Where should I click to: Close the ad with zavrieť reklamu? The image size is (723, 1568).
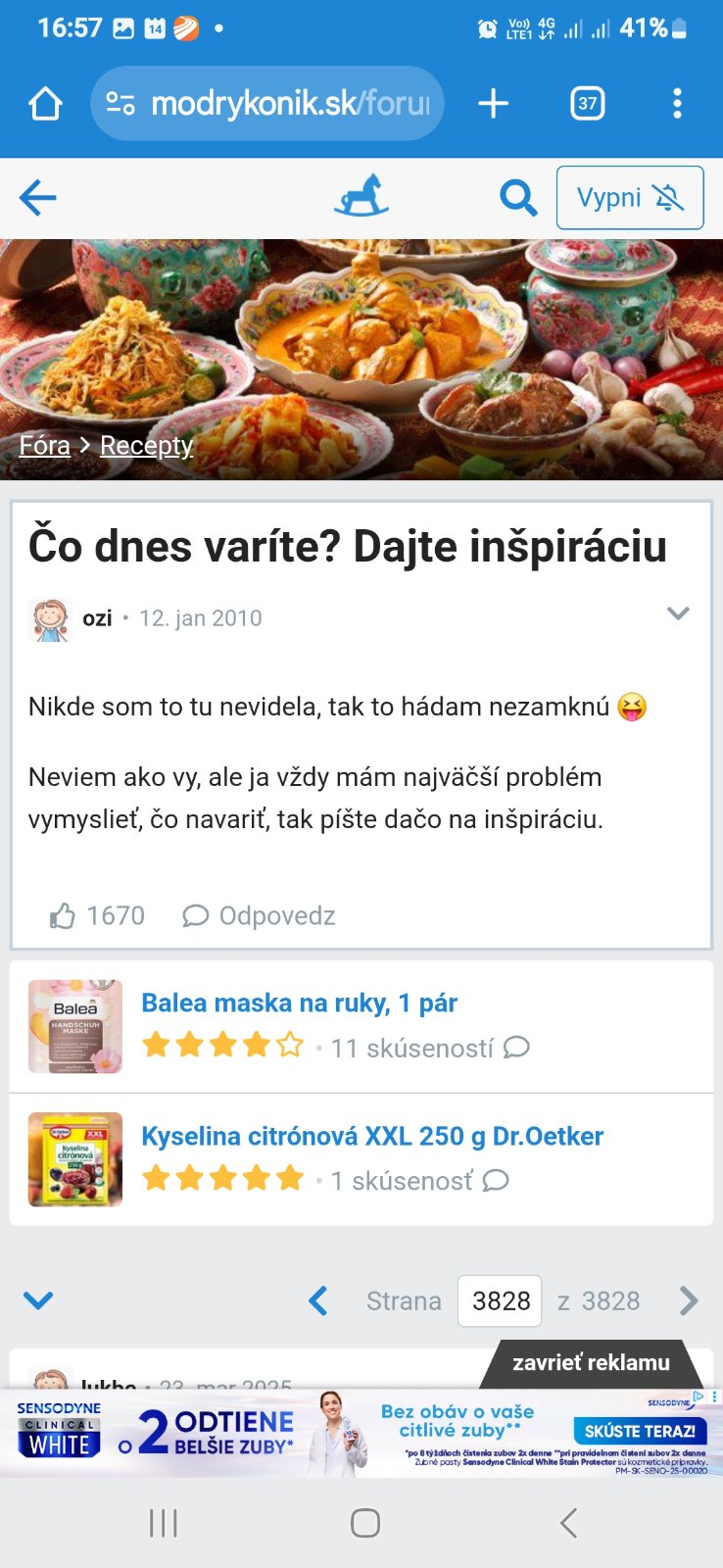(x=591, y=1363)
